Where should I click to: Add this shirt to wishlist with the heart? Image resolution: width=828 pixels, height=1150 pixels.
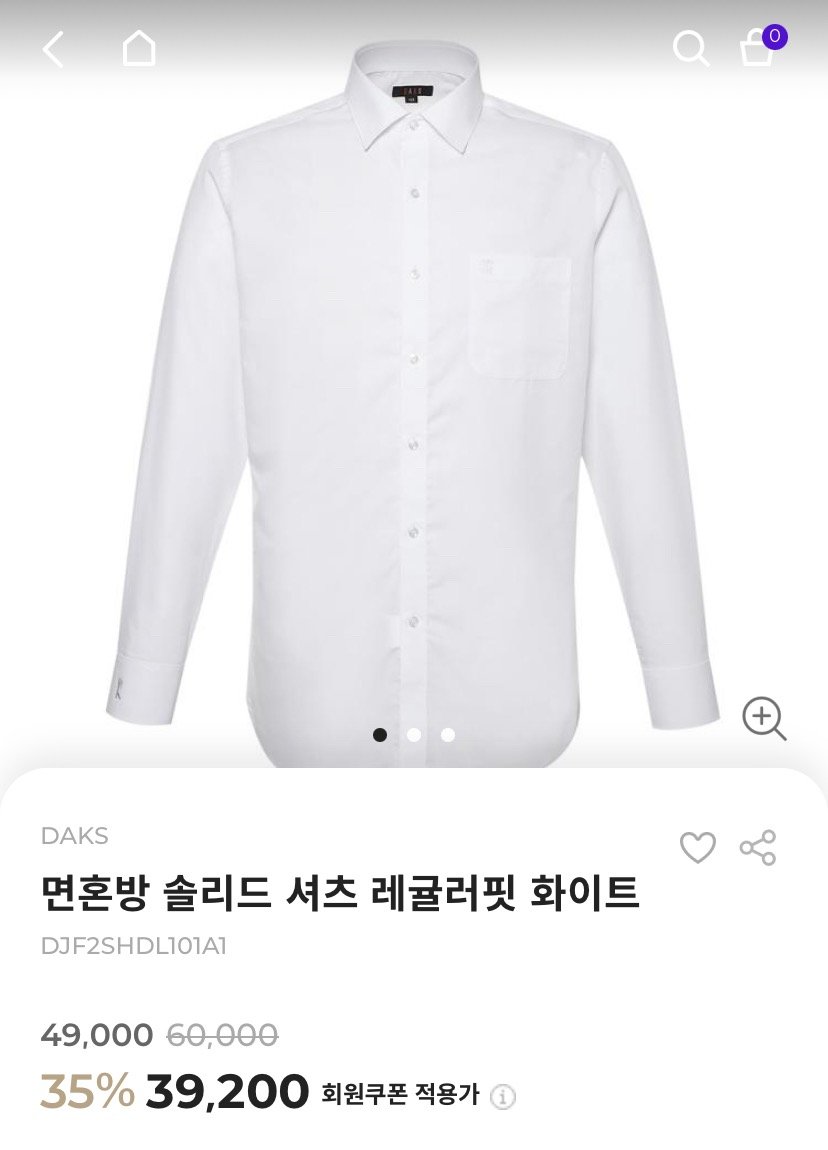pyautogui.click(x=698, y=848)
